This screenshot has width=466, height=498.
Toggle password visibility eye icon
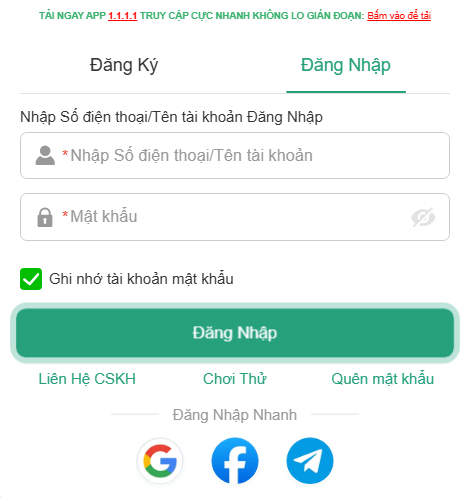click(423, 217)
